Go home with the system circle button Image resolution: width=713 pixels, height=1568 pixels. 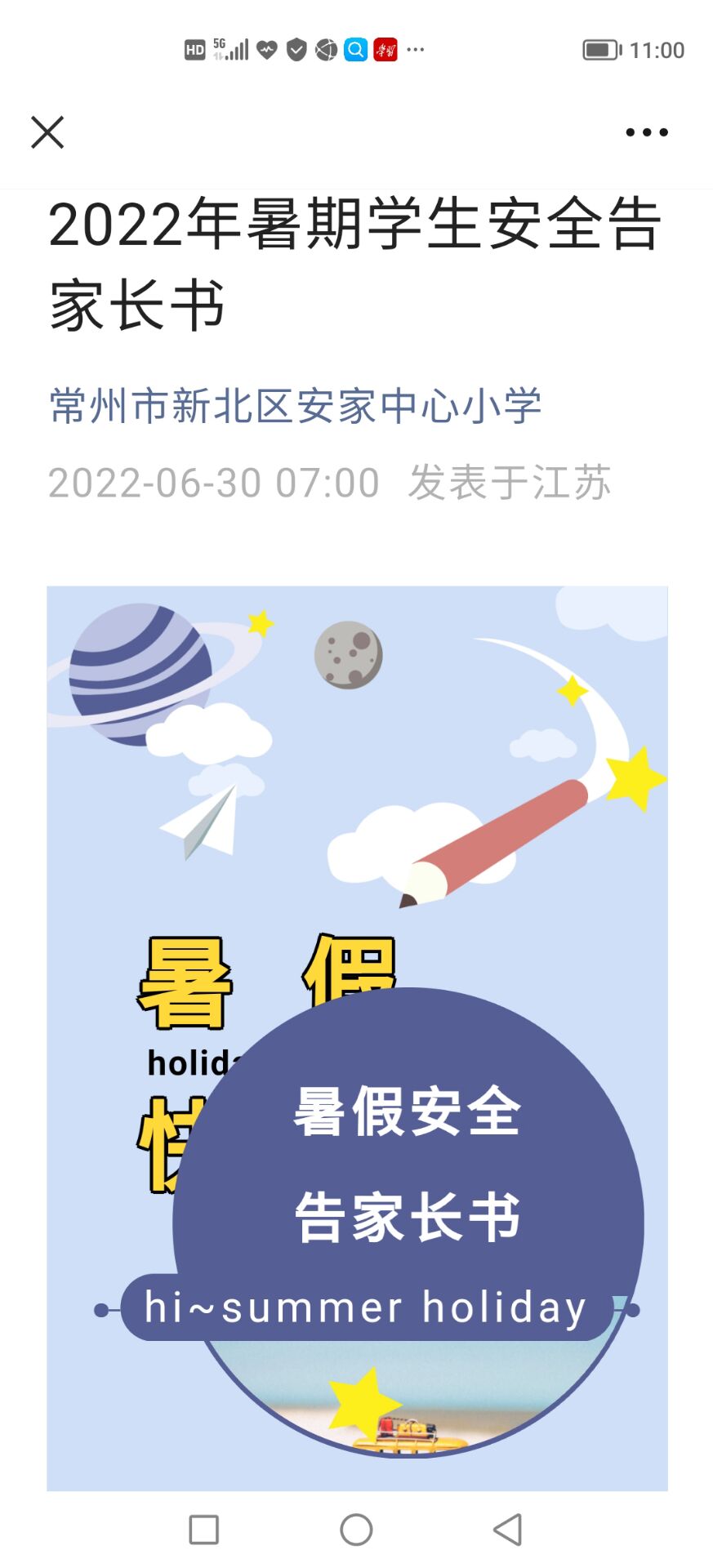coord(356,1530)
